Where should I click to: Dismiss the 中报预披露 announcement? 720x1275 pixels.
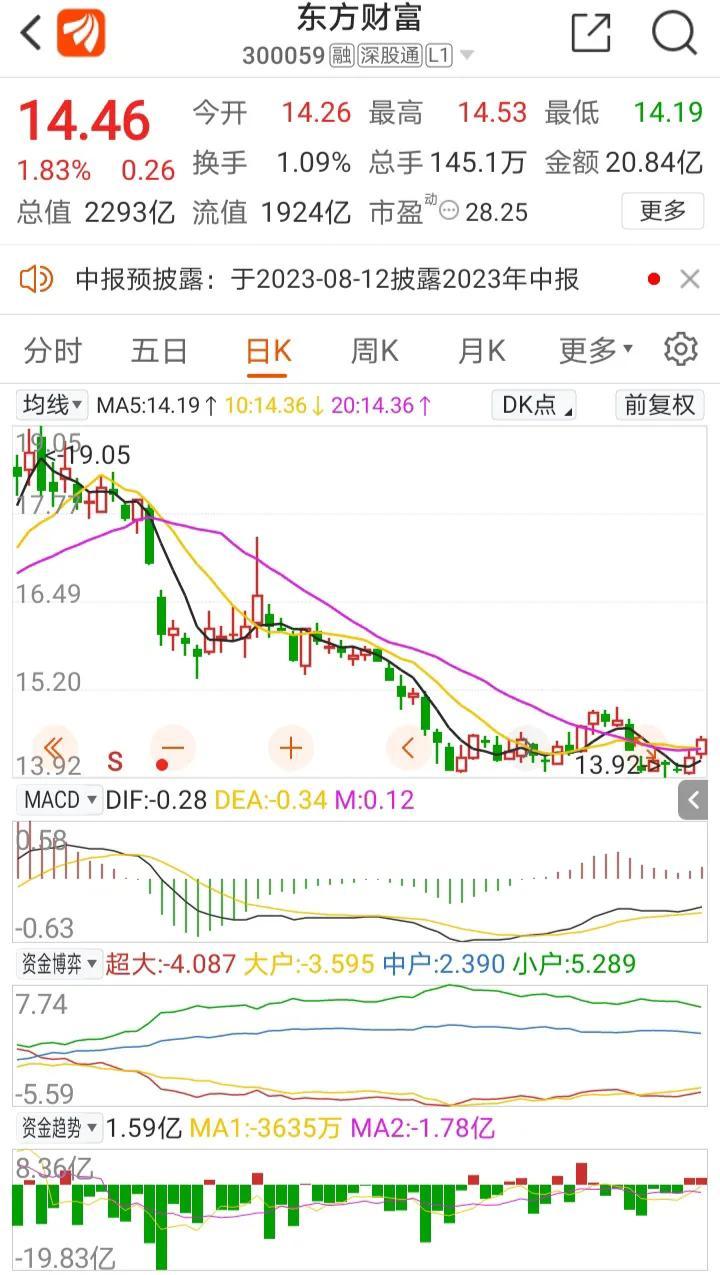click(690, 279)
